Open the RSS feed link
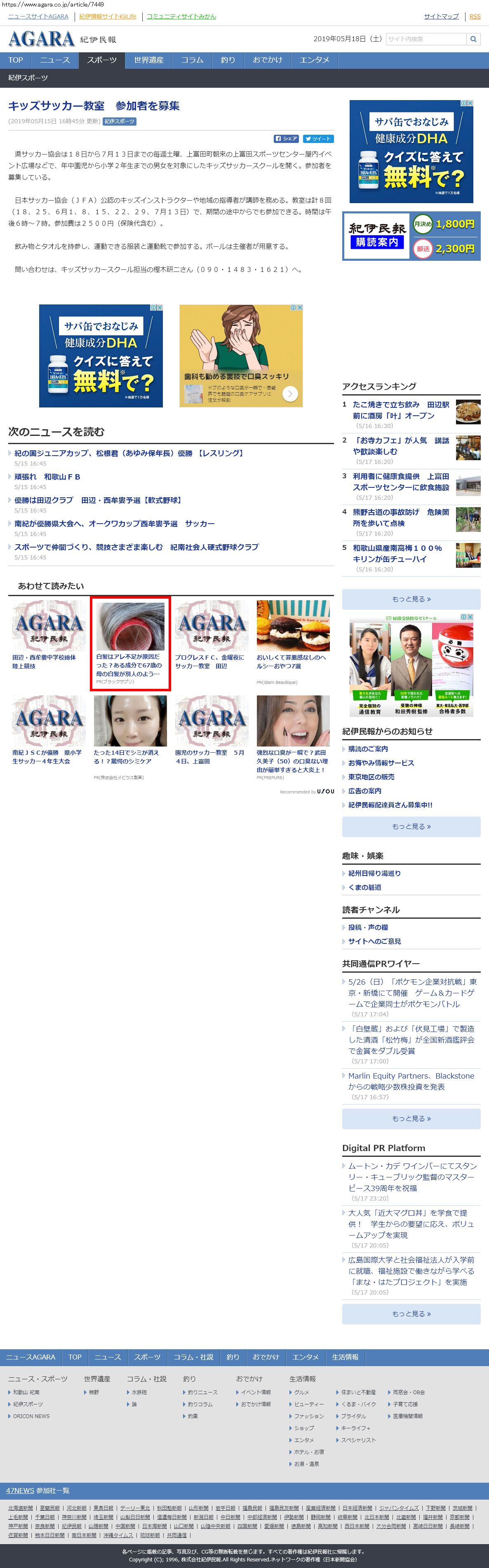The height and width of the screenshot is (1568, 489). [x=475, y=16]
